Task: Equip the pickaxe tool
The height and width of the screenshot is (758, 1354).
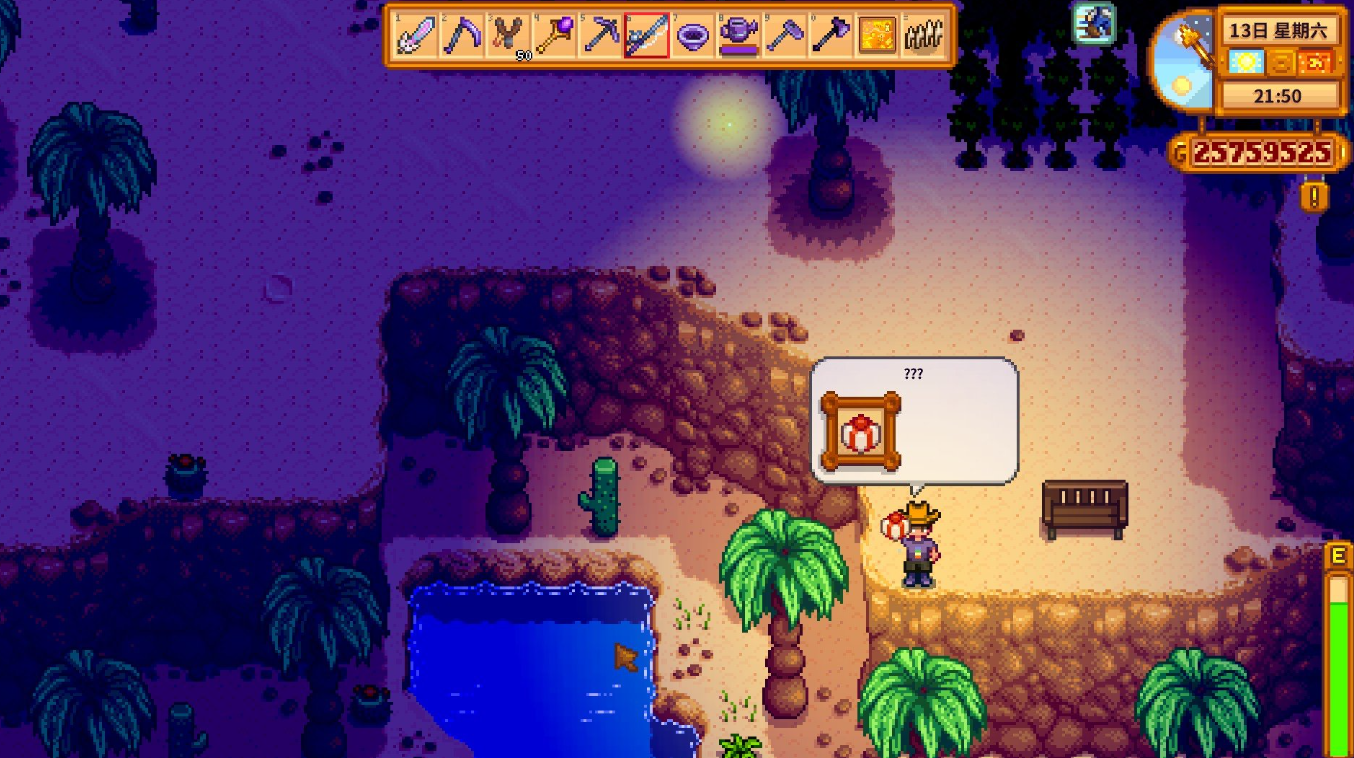Action: tap(601, 36)
